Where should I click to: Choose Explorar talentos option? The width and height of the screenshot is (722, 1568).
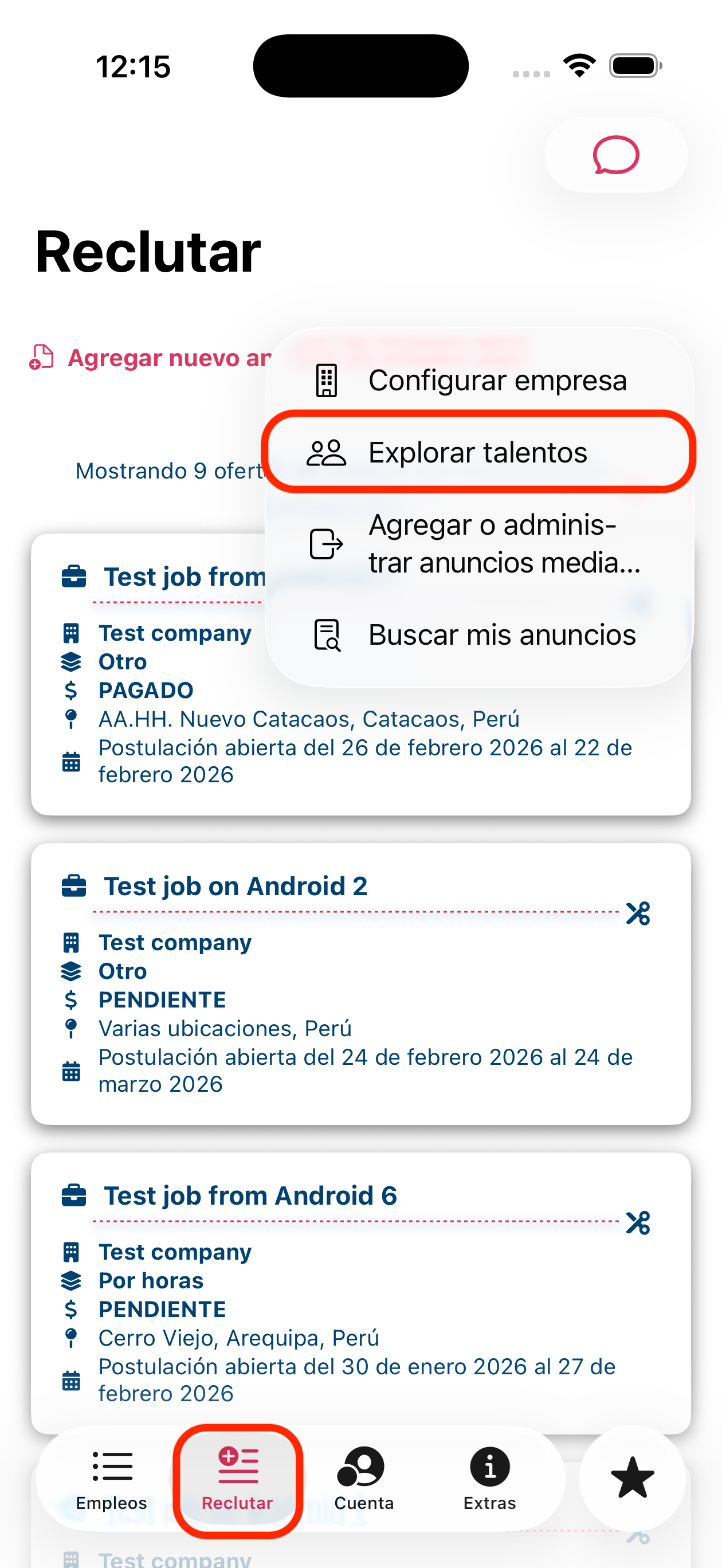point(478,452)
